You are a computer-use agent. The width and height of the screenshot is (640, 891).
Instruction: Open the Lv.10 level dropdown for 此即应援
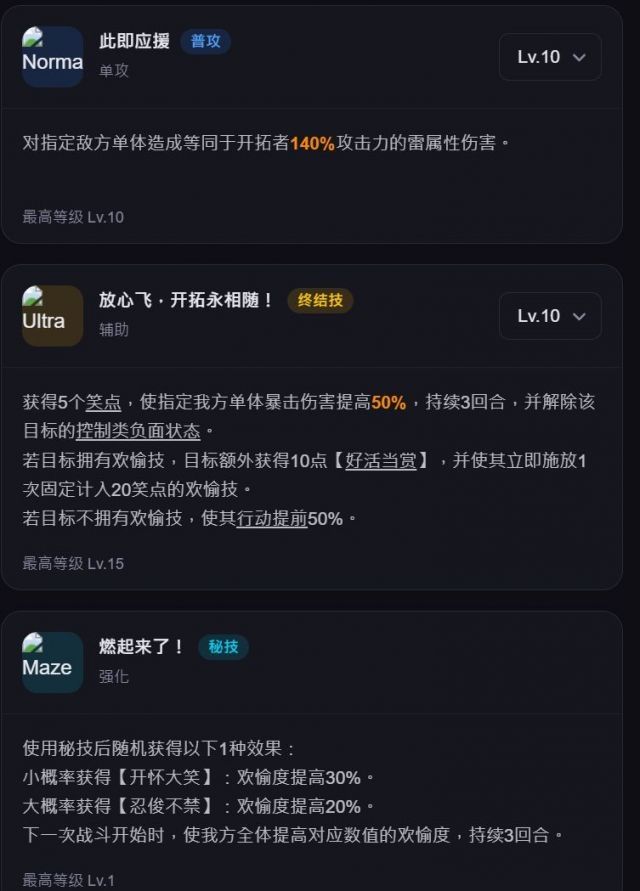click(550, 57)
